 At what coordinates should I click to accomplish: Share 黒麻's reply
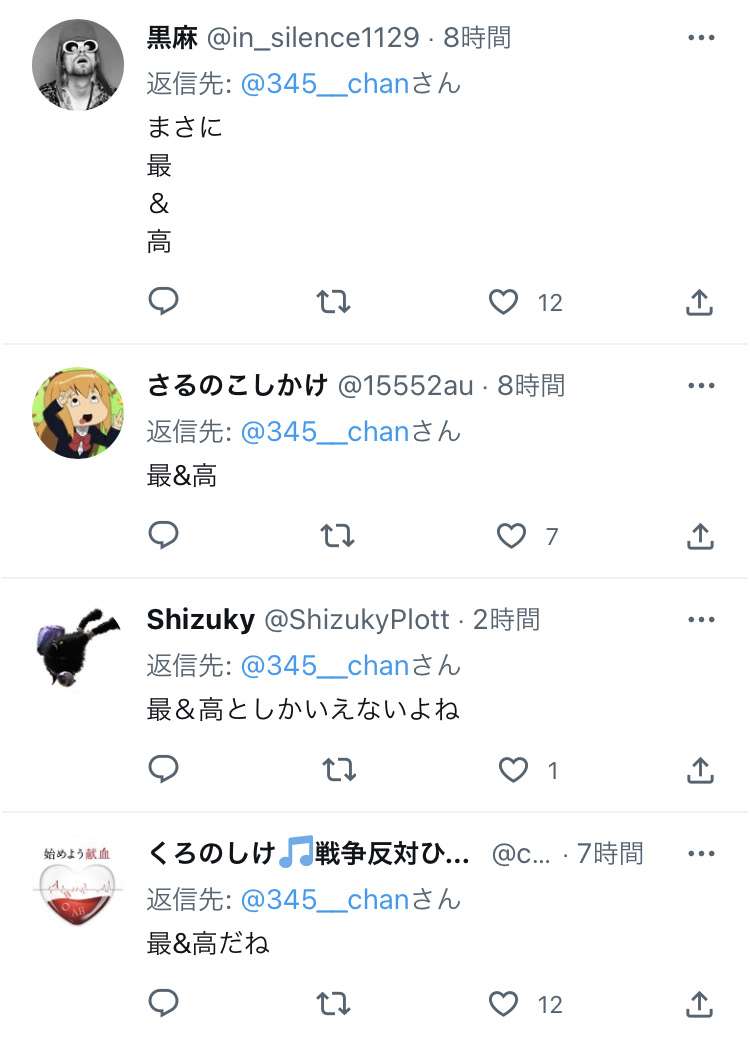click(700, 302)
